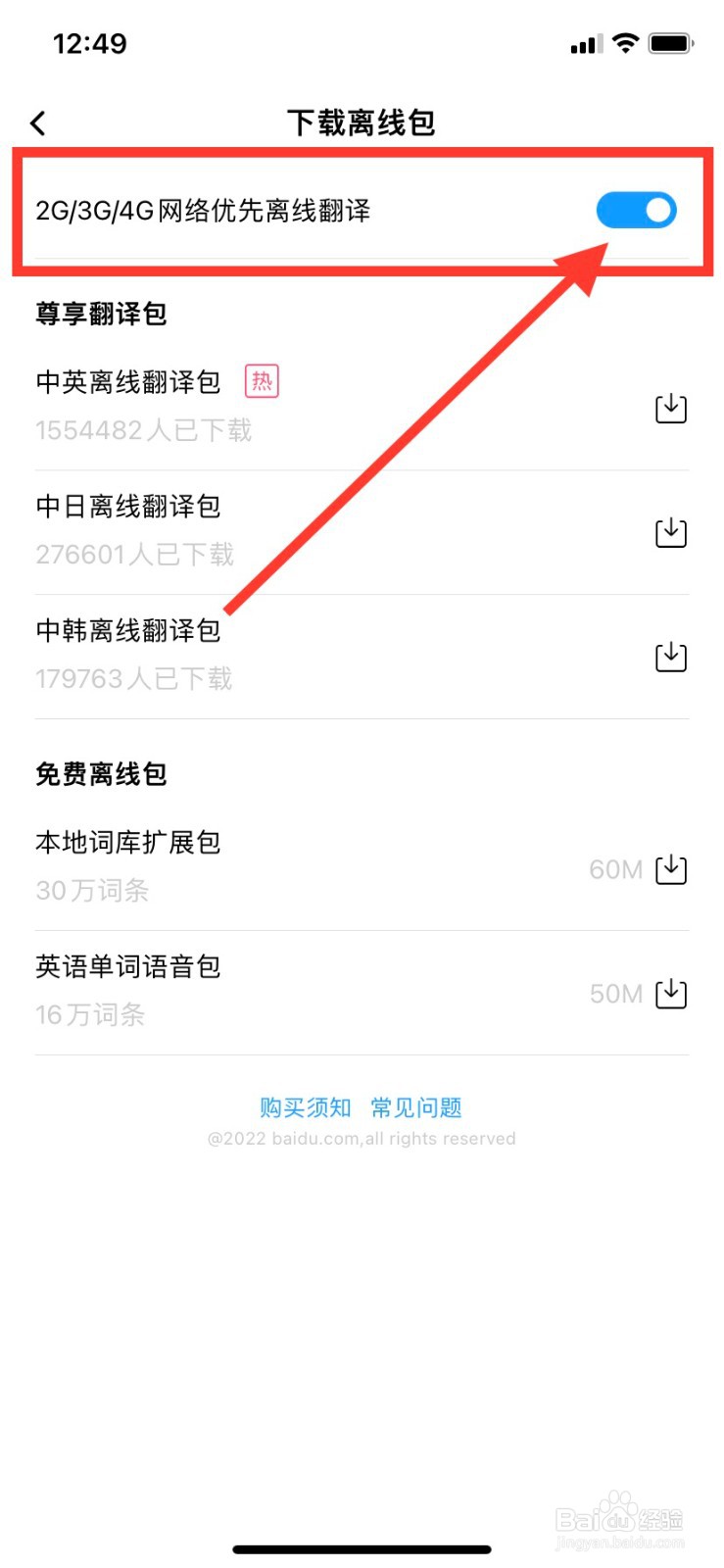Turn off network-priority offline translation
Image resolution: width=724 pixels, height=1568 pixels.
636,210
